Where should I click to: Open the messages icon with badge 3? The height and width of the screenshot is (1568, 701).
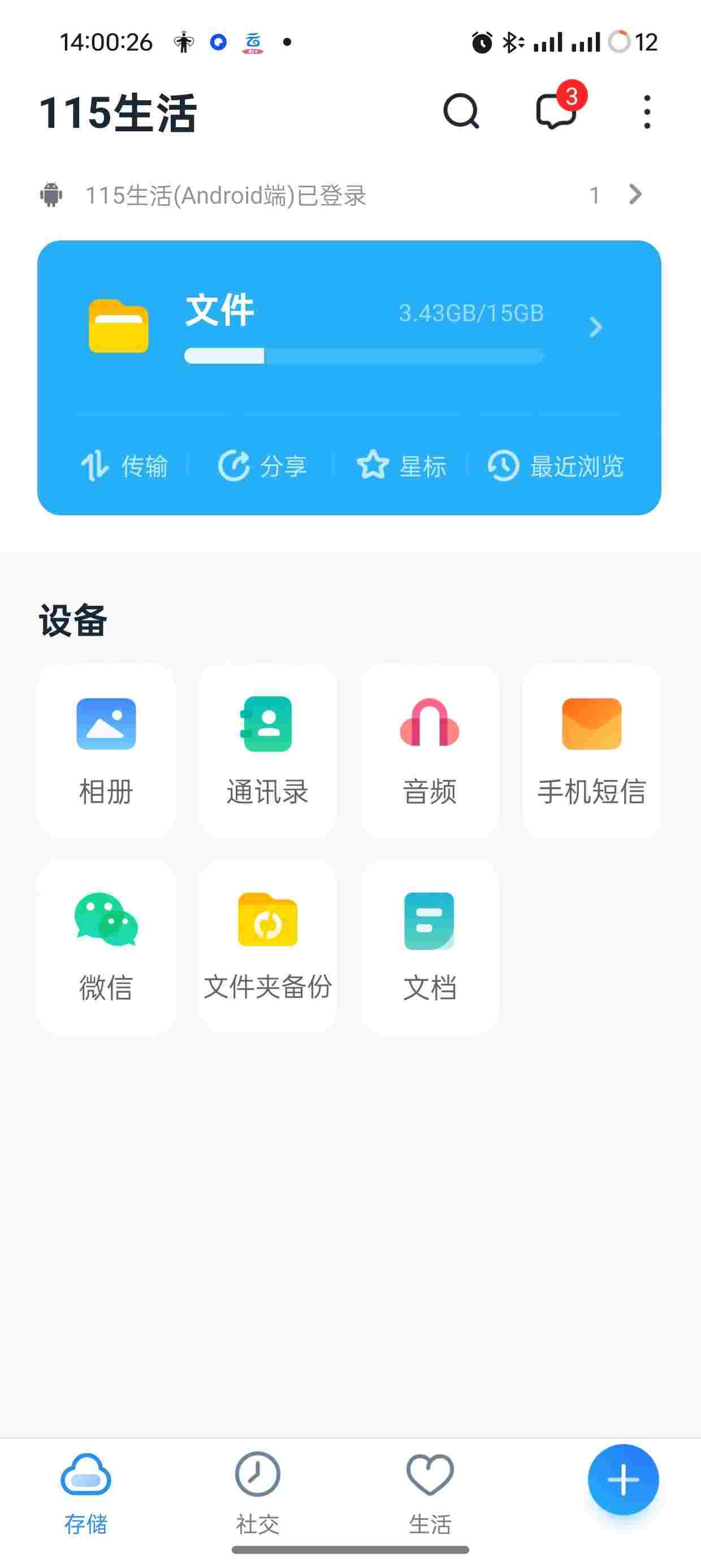(x=556, y=111)
